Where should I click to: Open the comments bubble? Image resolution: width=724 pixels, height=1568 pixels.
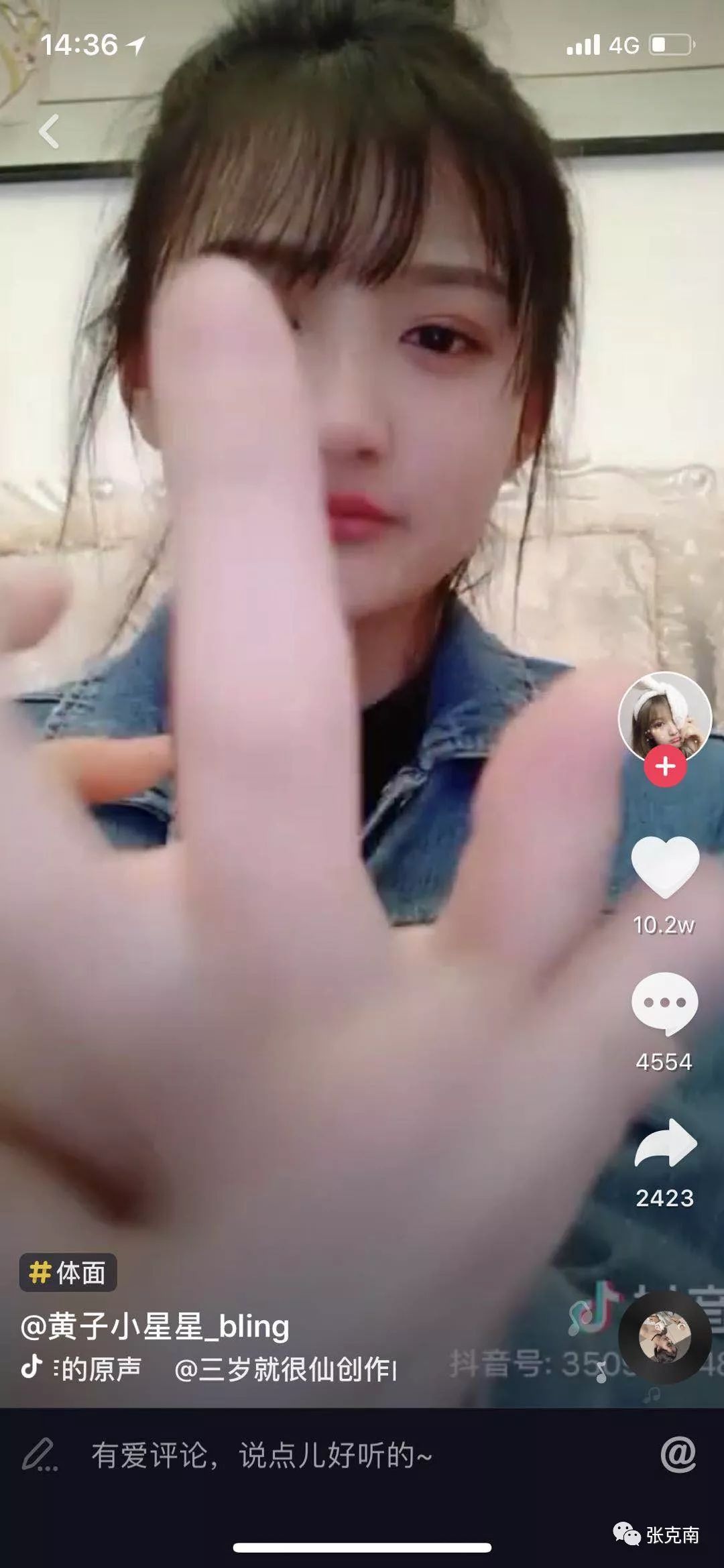pos(664,1004)
